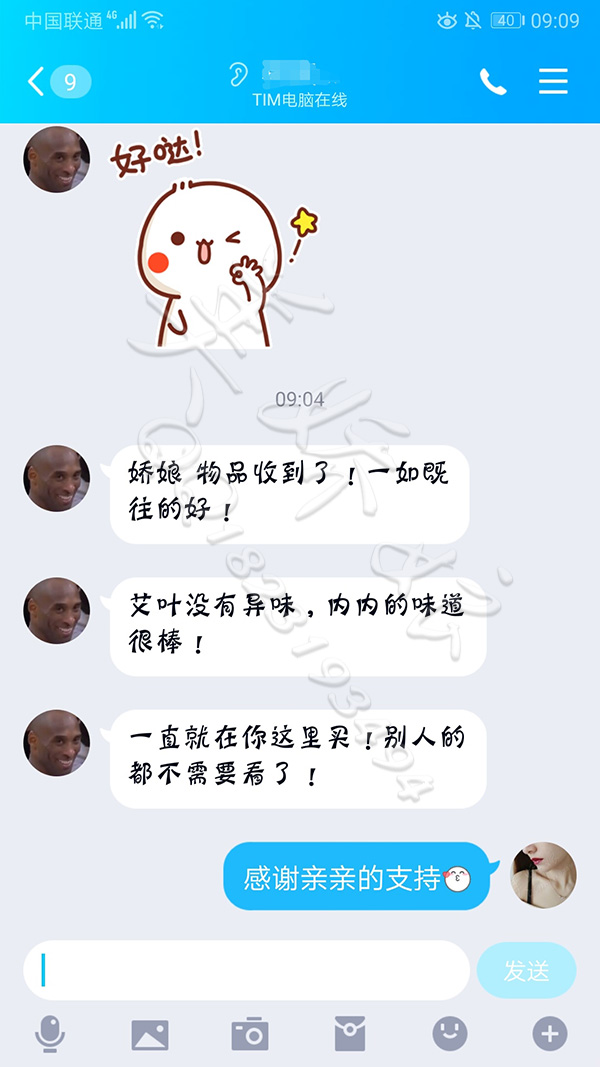
Task: Open sender's avatar beside 感谢亲亲的支持
Action: click(x=544, y=874)
